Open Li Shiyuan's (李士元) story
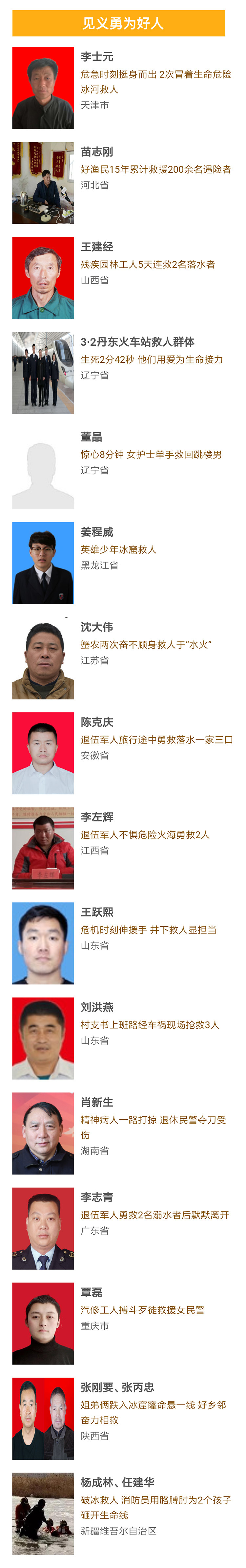 (x=97, y=56)
